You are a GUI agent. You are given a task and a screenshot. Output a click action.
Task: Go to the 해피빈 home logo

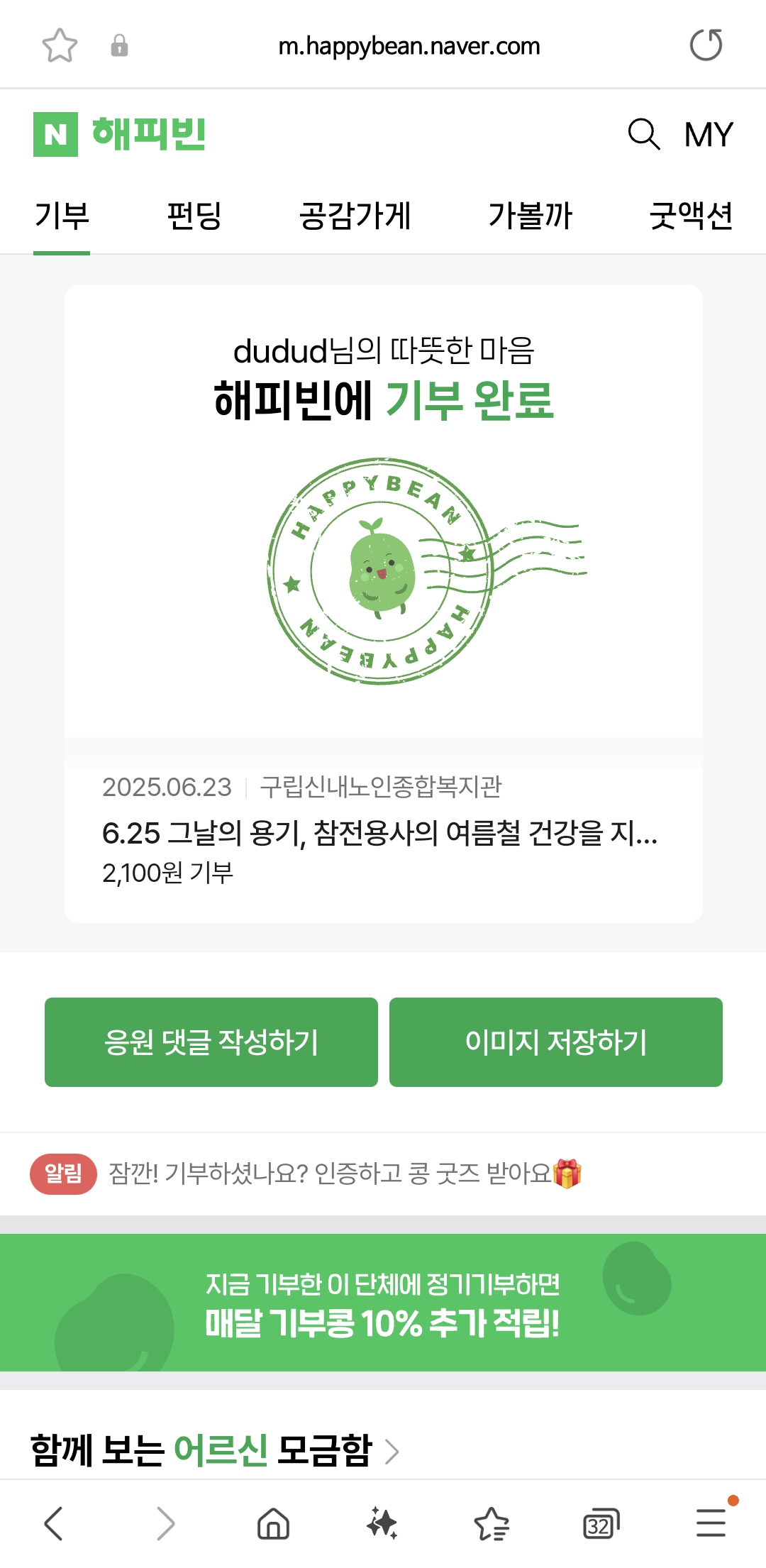[119, 134]
